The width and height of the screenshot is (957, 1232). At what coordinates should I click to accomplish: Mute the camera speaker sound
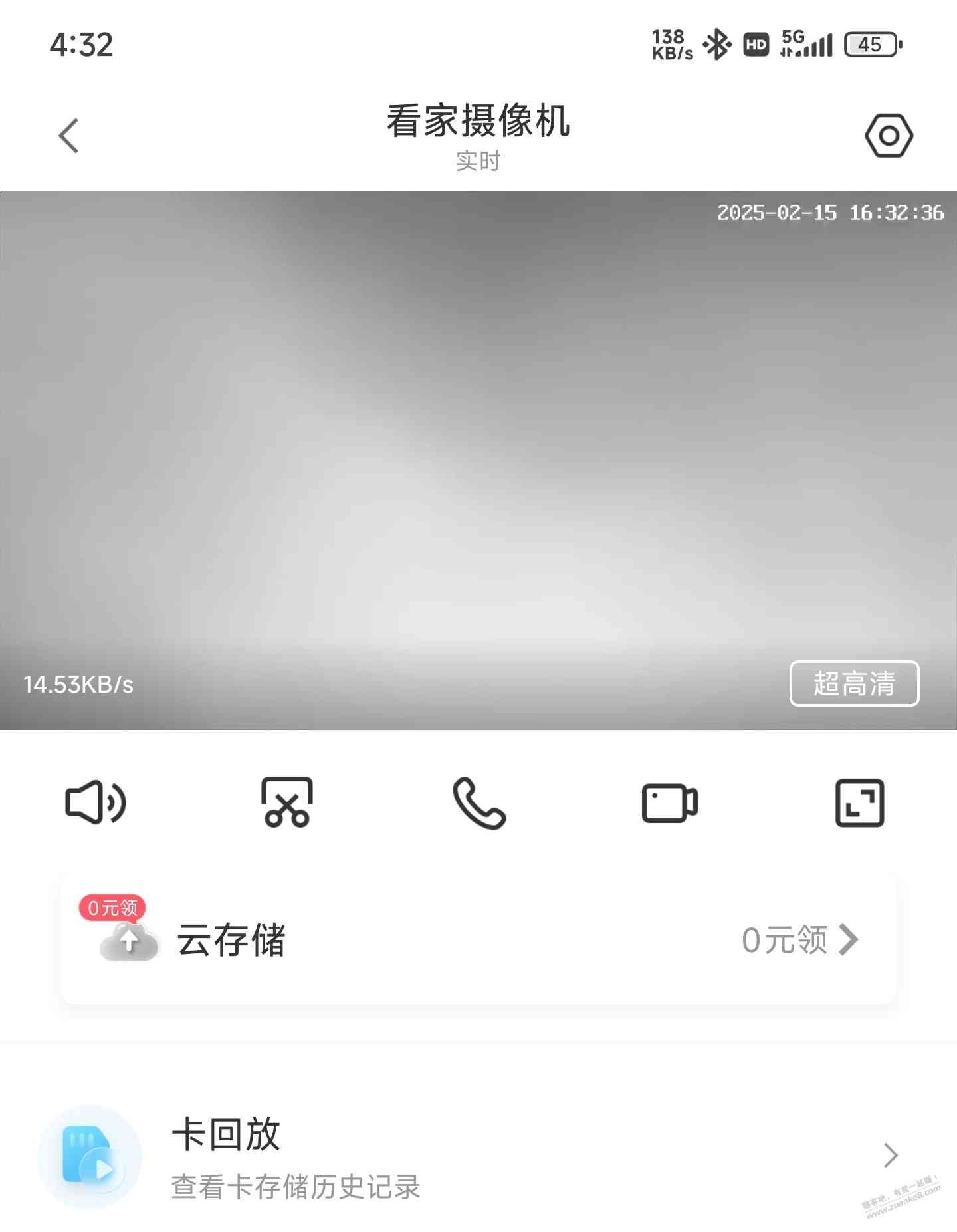point(96,802)
